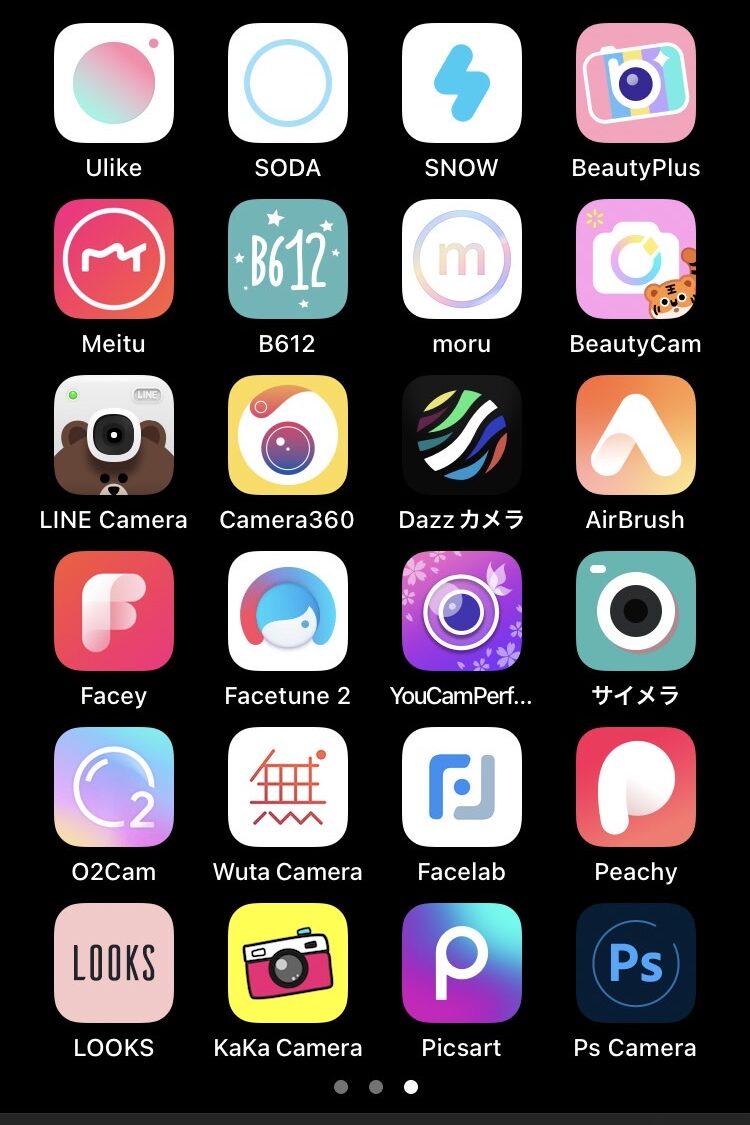Viewport: 750px width, 1125px height.
Task: Launch BeautyPlus
Action: pyautogui.click(x=635, y=84)
